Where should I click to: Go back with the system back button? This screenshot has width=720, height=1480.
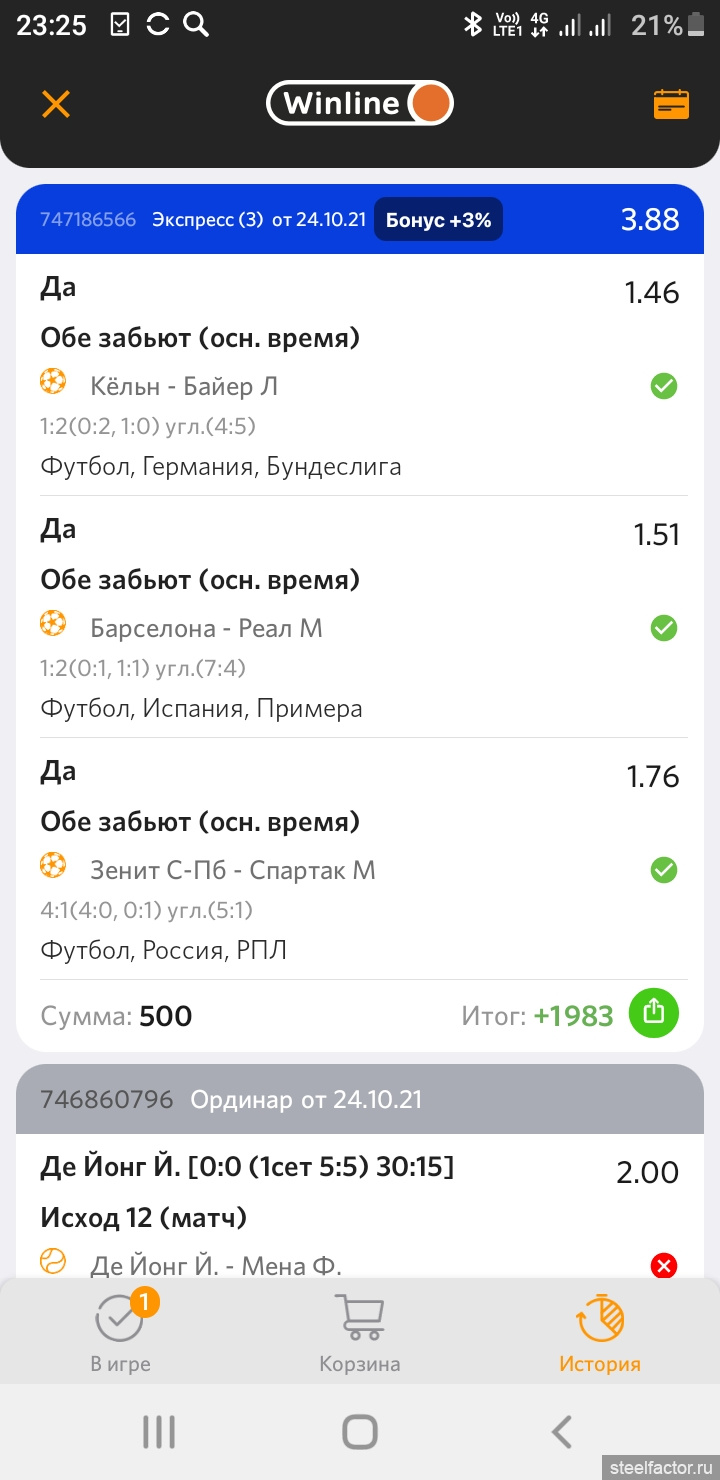click(x=562, y=1432)
